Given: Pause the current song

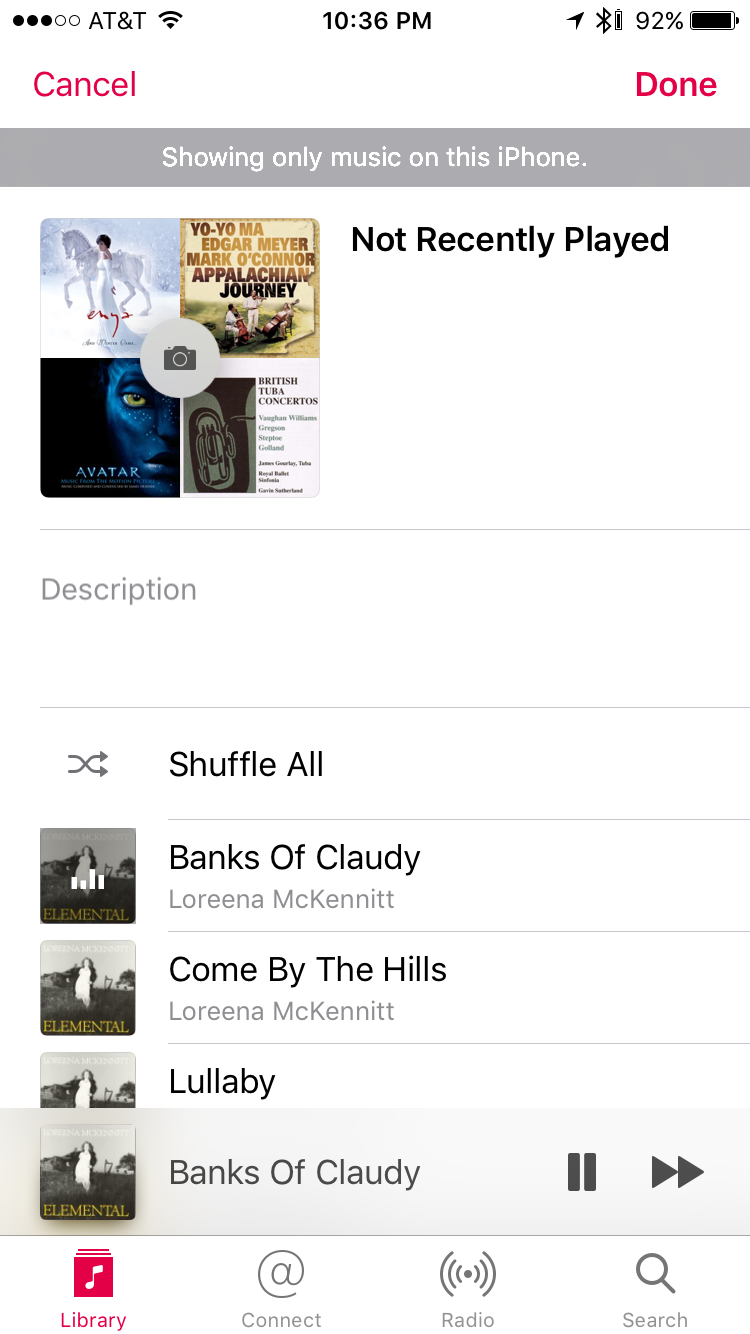Looking at the screenshot, I should tap(582, 1172).
